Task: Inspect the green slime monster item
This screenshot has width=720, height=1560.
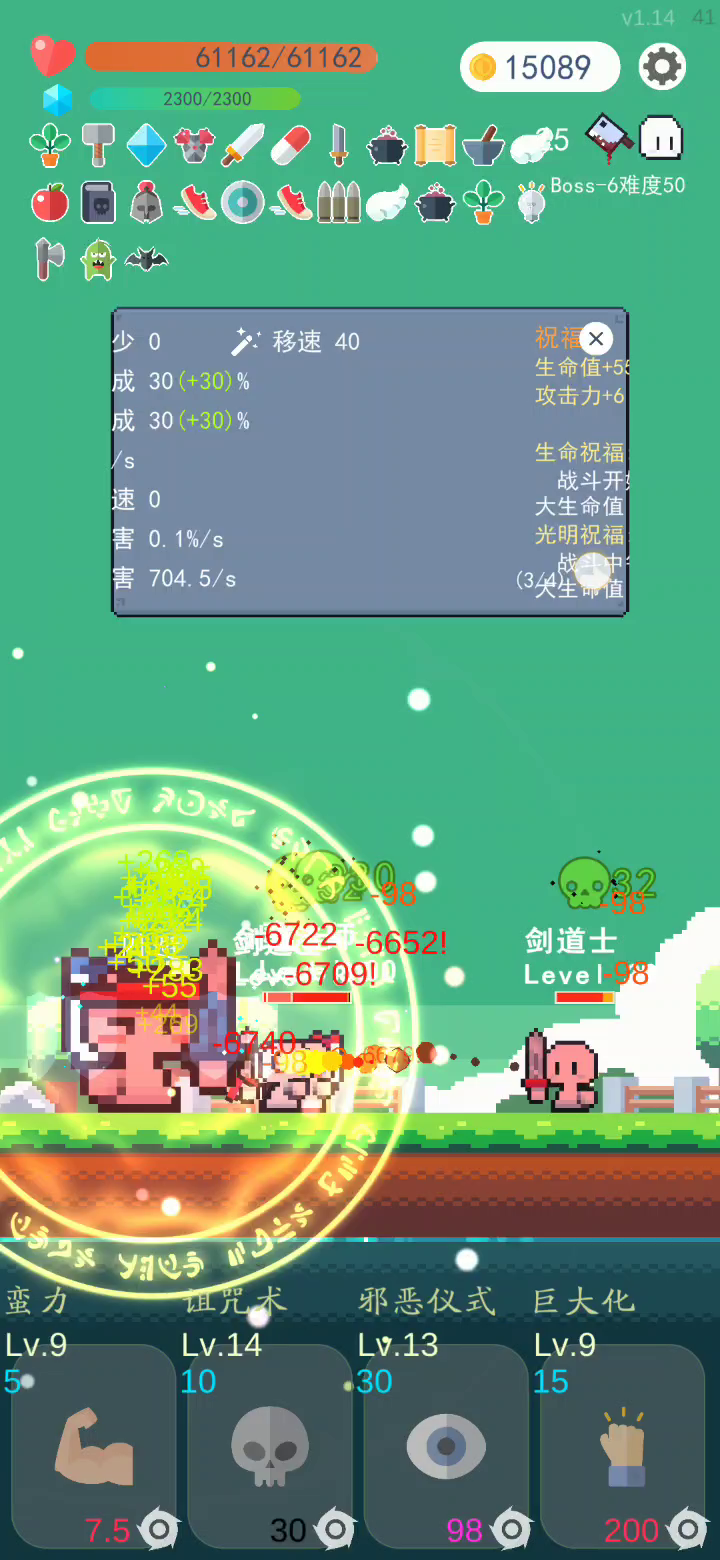Action: [98, 260]
